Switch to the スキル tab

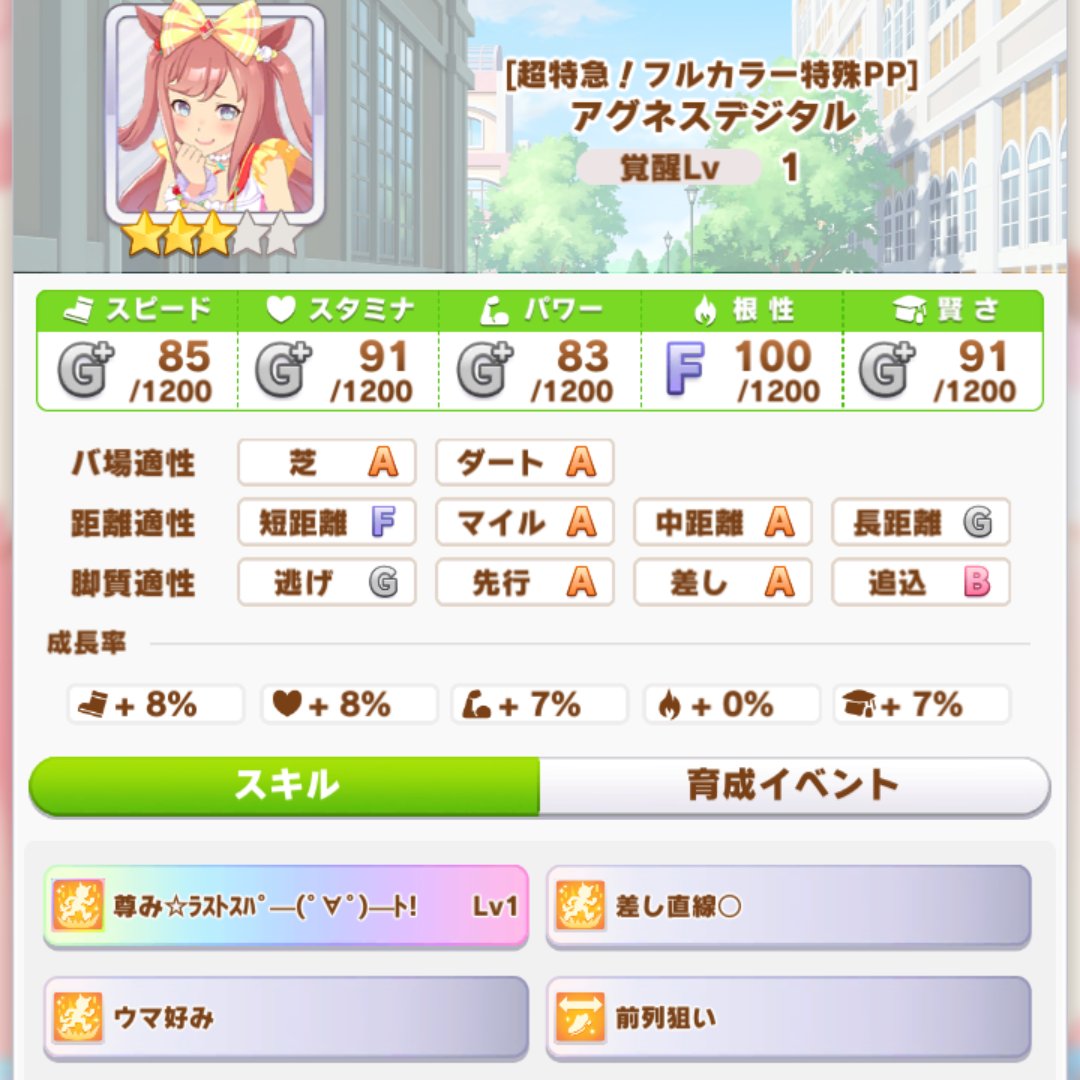[285, 785]
